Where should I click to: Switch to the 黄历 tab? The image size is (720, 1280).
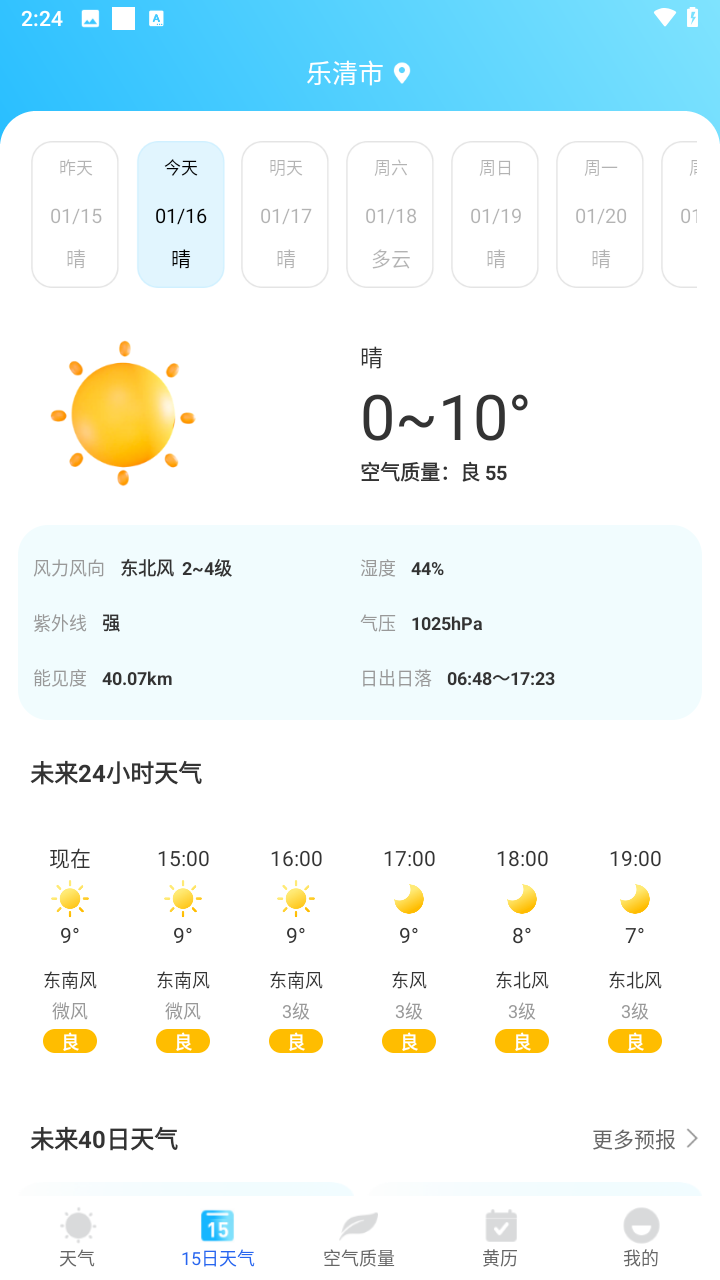coord(500,1236)
